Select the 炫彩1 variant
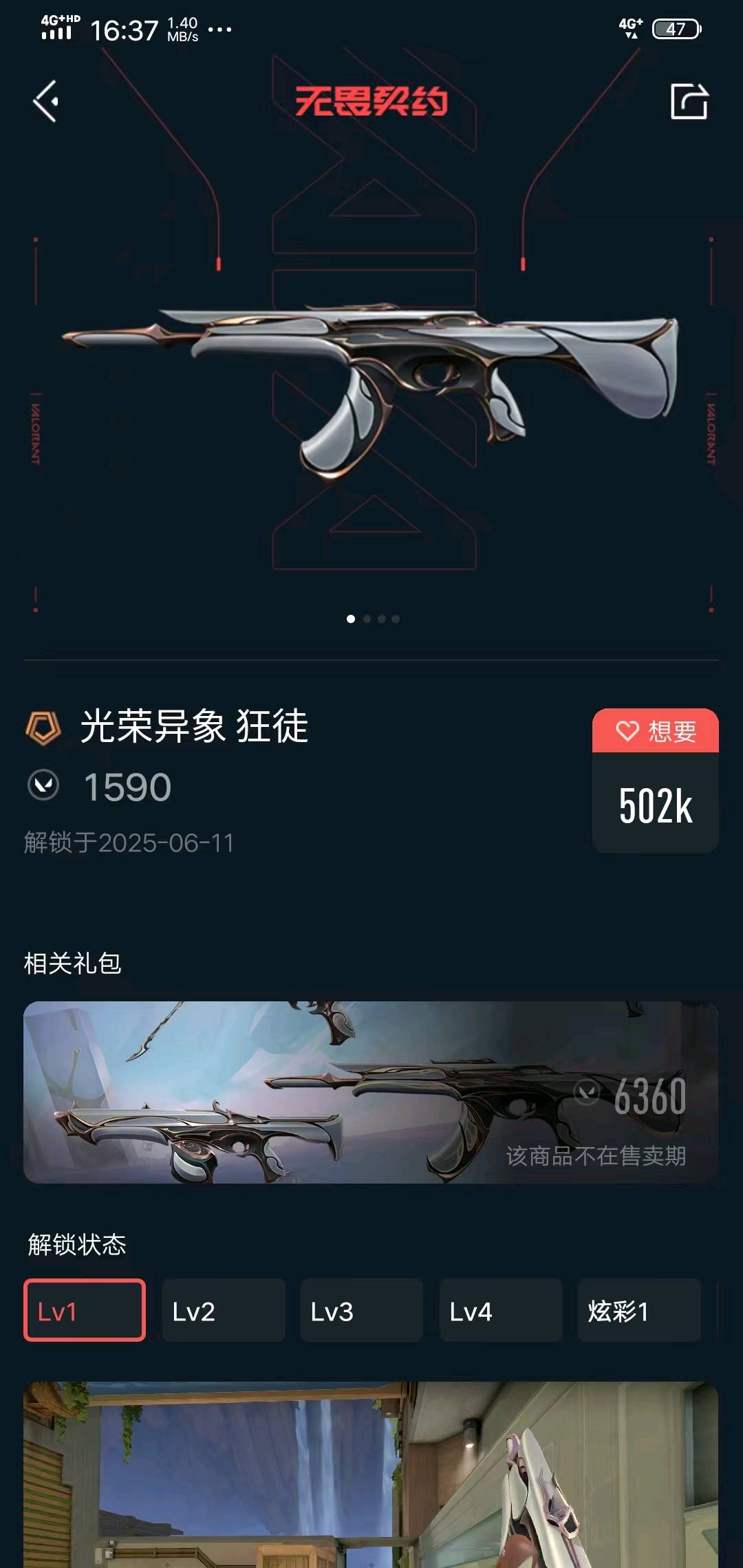 tap(639, 1310)
